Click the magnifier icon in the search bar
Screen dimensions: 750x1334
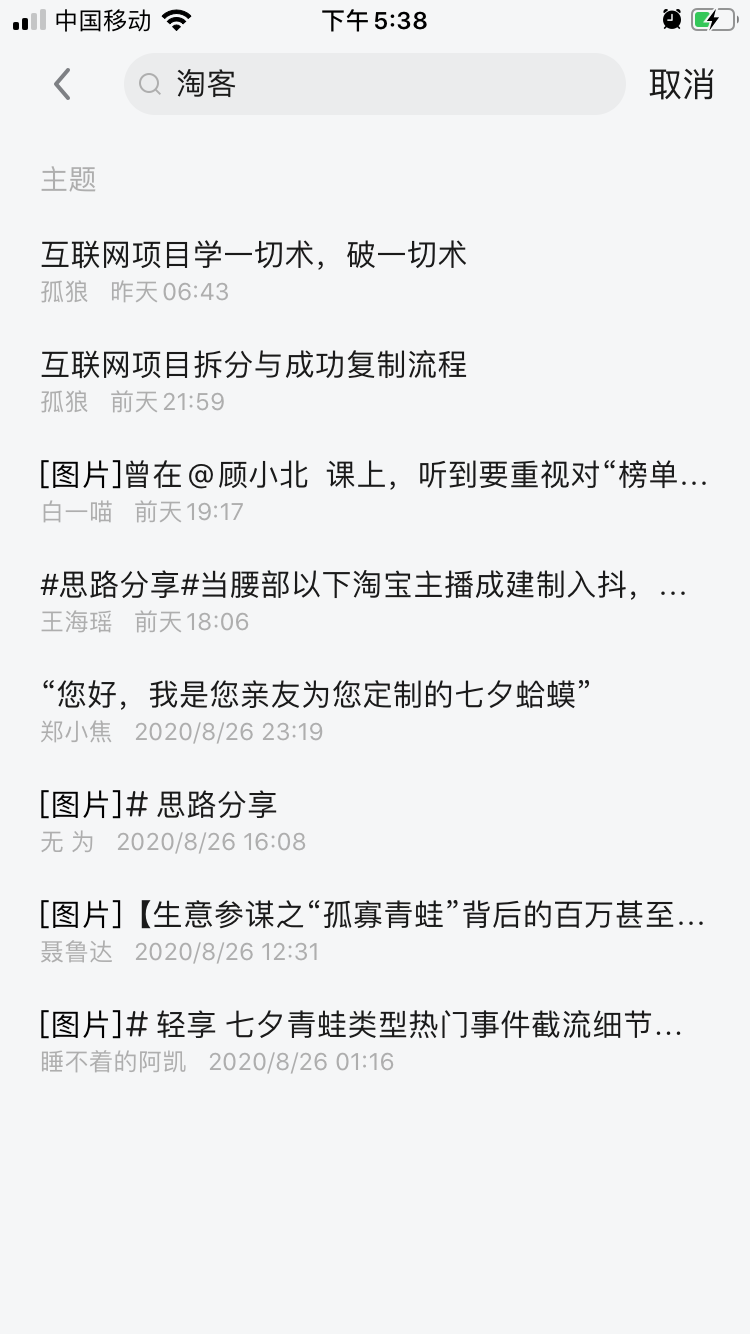[150, 84]
